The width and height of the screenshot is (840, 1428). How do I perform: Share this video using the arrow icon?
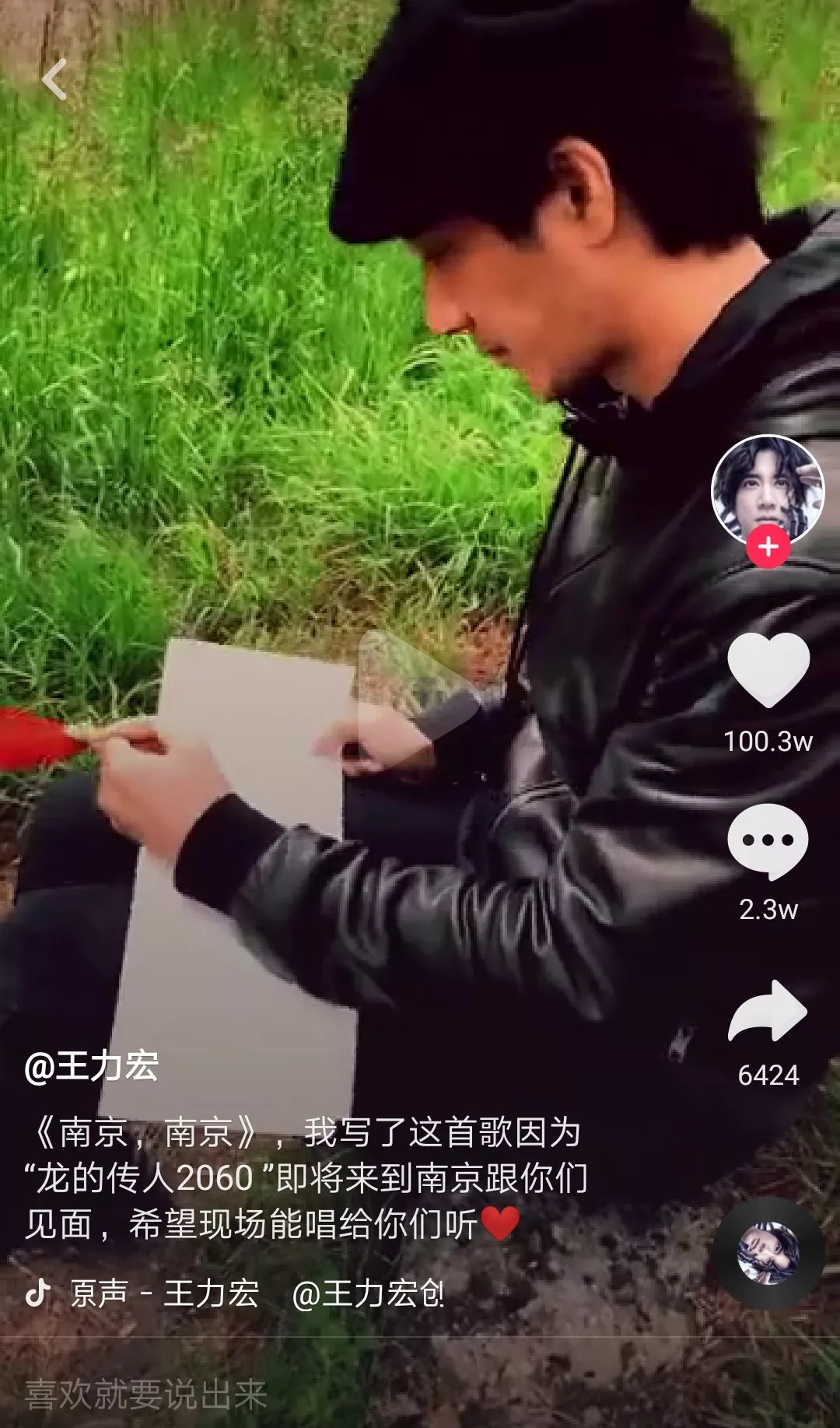pos(768,1012)
